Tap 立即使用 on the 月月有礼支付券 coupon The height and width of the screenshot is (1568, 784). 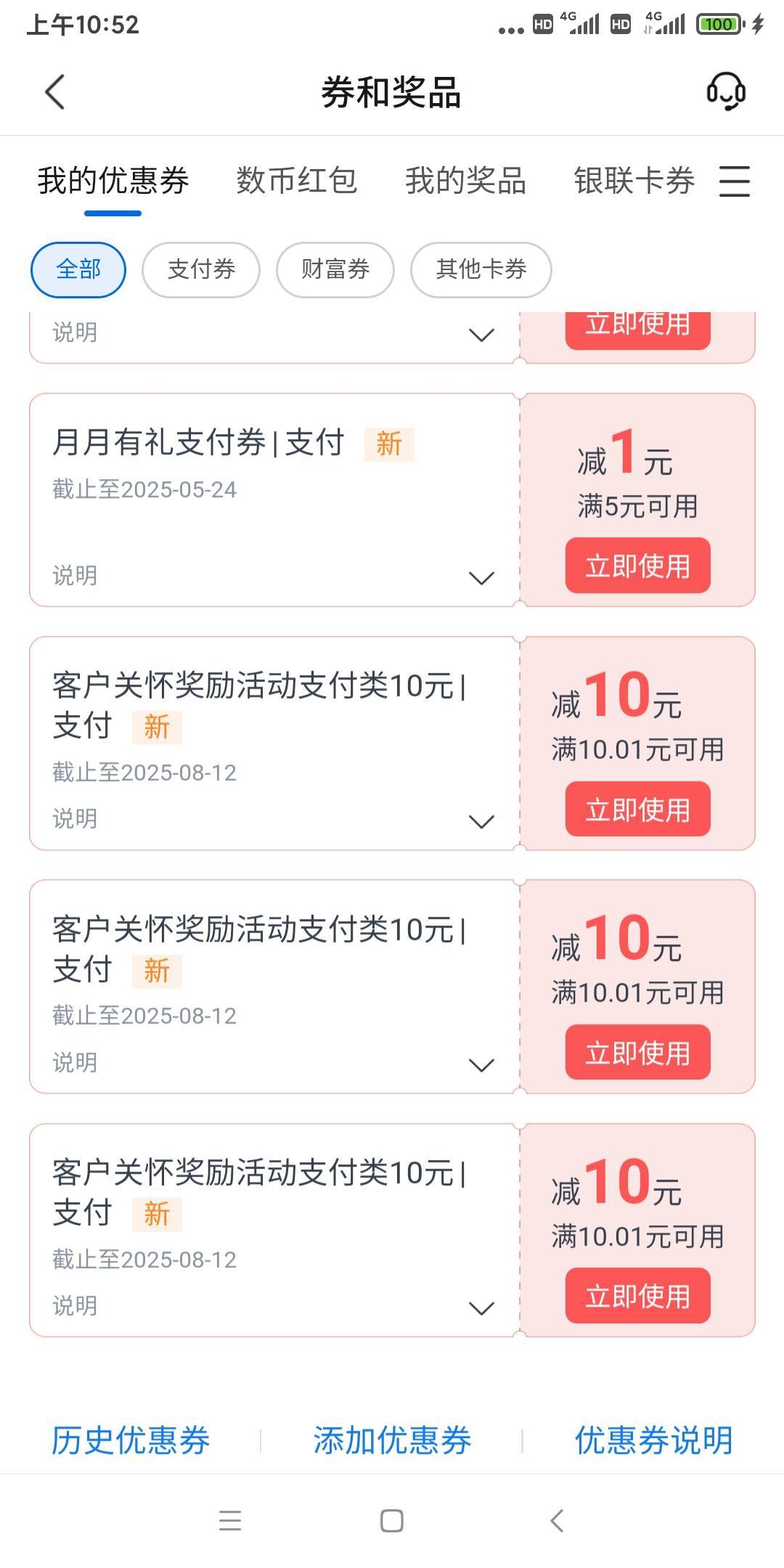pos(638,565)
